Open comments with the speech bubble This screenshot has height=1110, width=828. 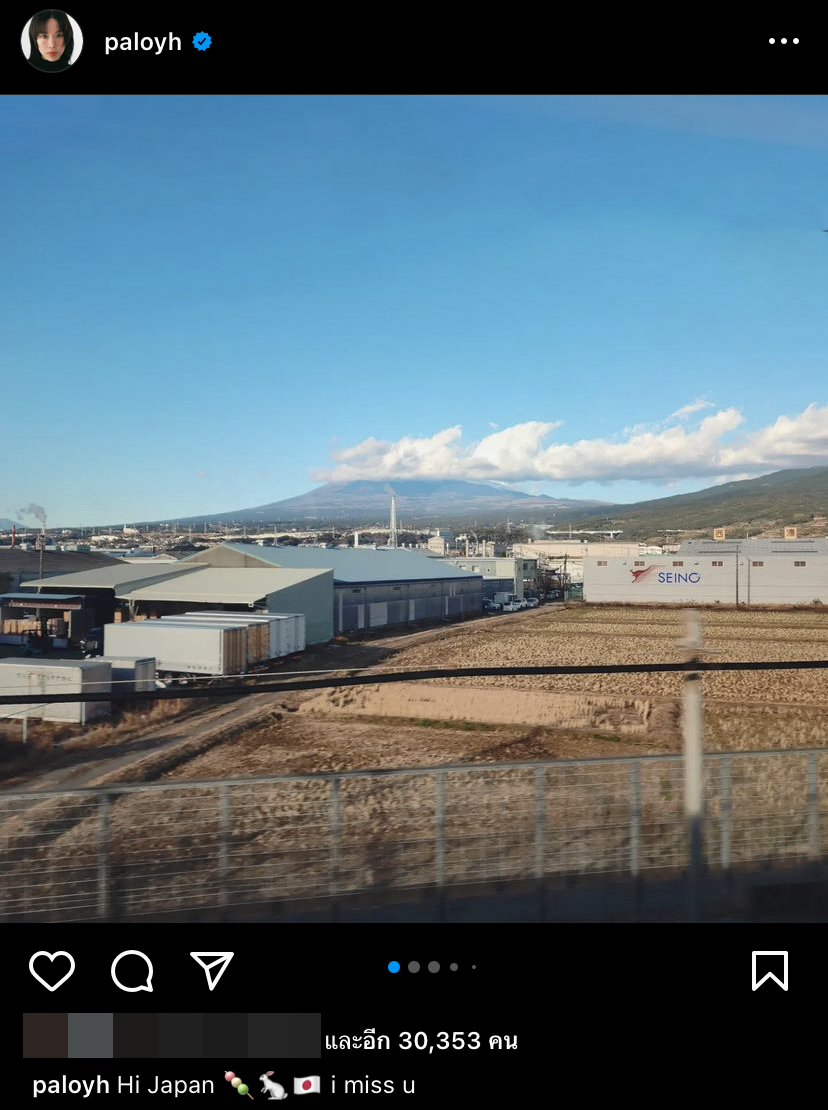(132, 970)
